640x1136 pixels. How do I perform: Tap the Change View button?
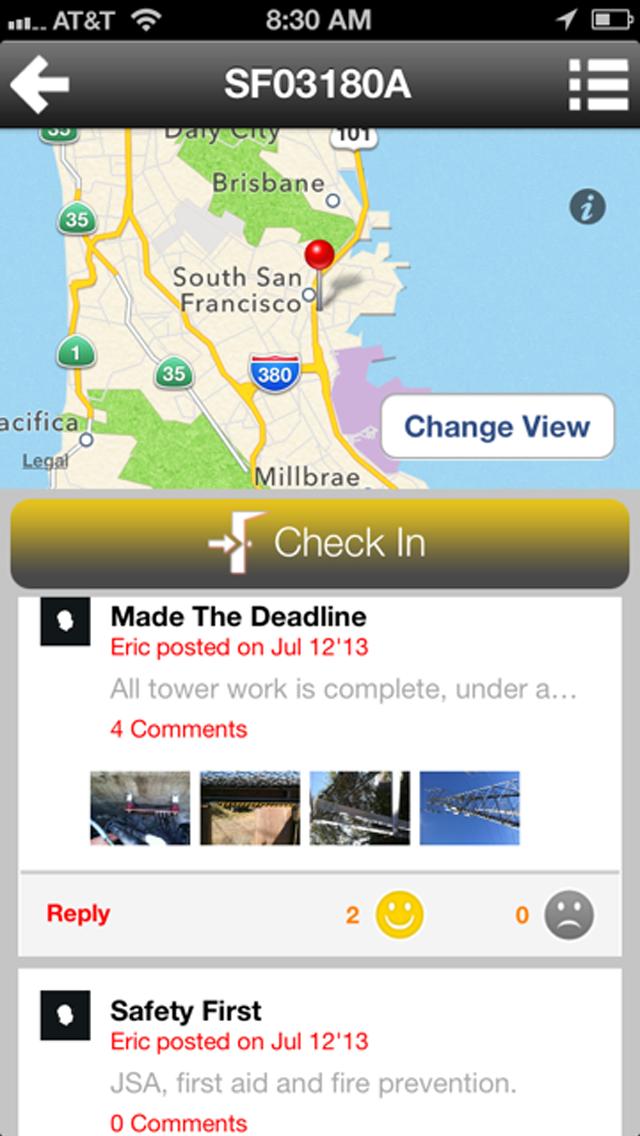click(x=497, y=427)
